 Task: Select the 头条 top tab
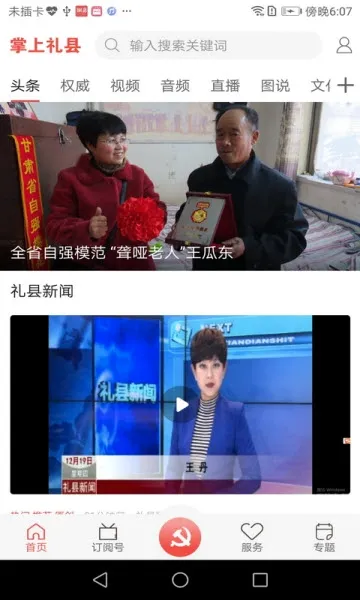(x=25, y=86)
